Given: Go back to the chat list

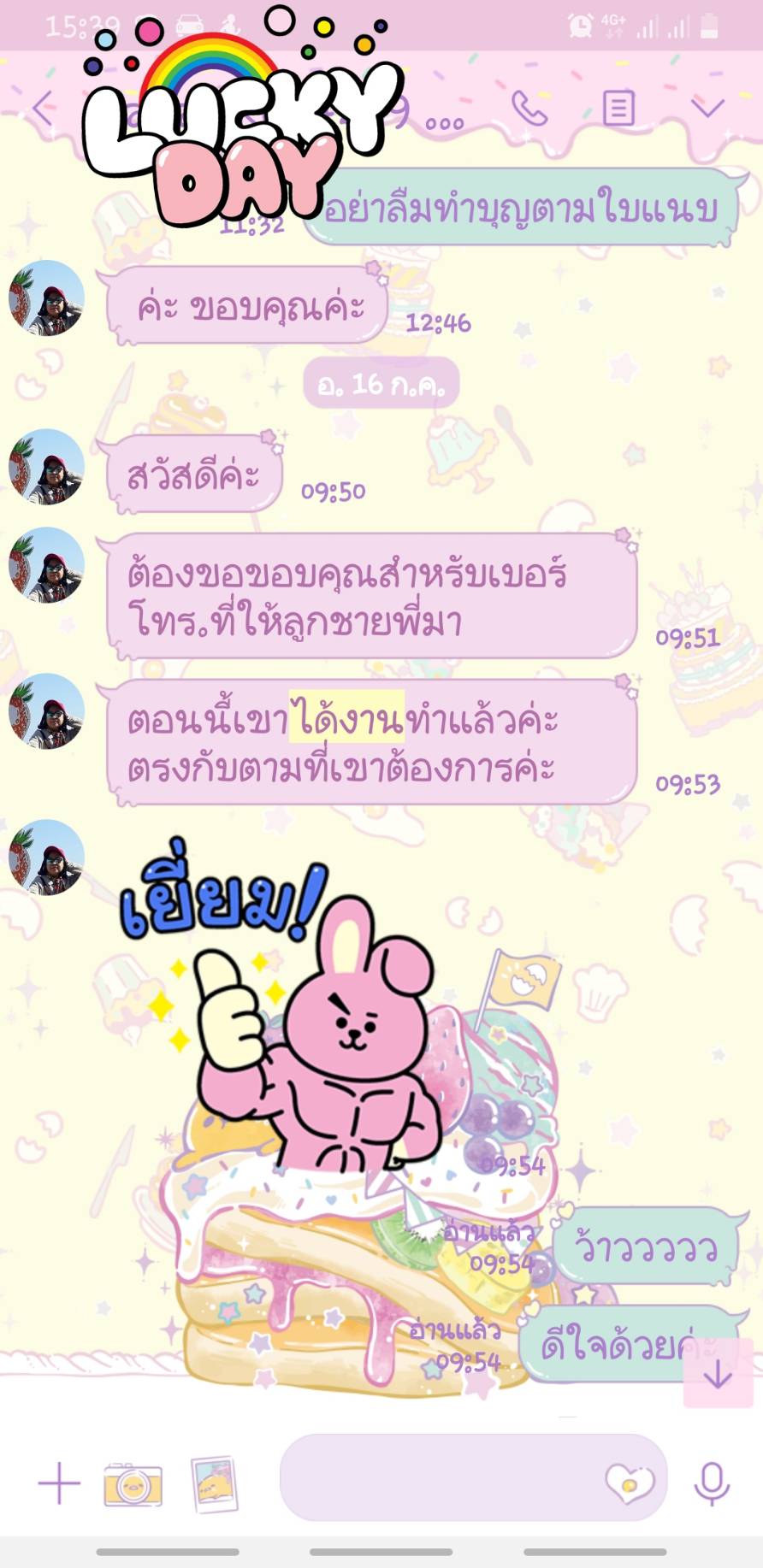Looking at the screenshot, I should tap(41, 109).
